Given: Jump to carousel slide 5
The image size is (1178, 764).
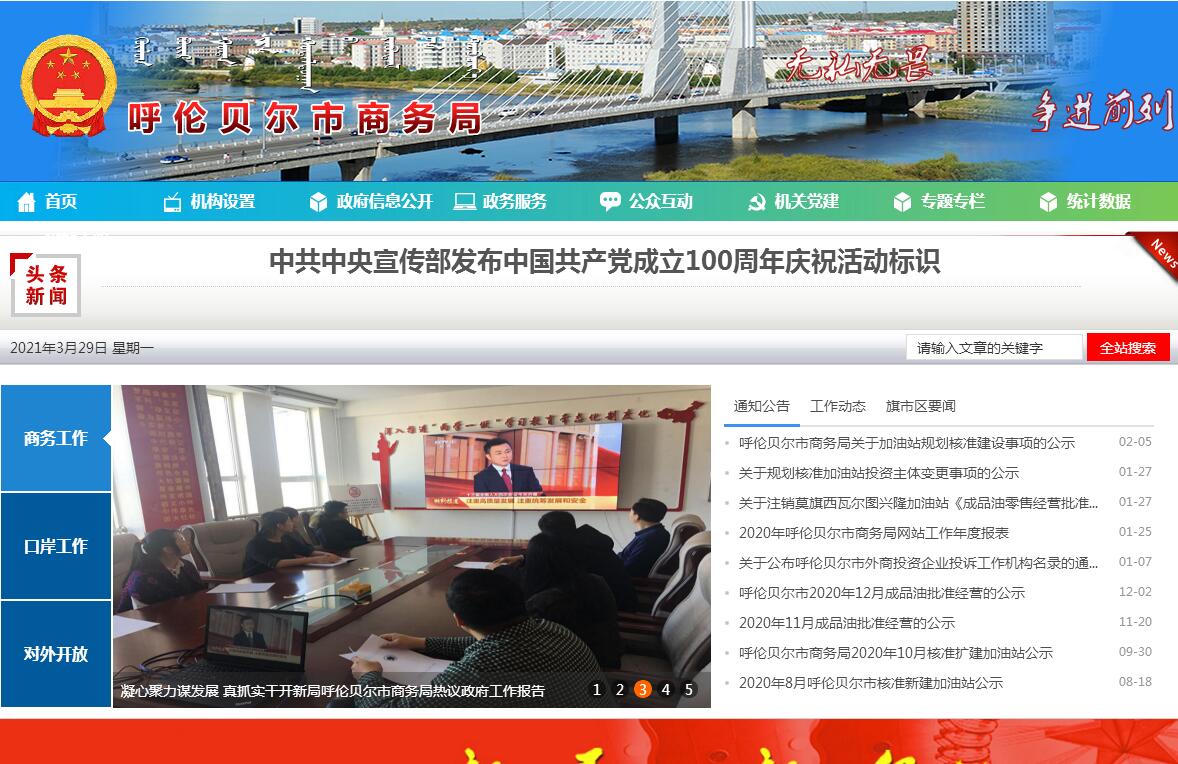Looking at the screenshot, I should tap(688, 689).
